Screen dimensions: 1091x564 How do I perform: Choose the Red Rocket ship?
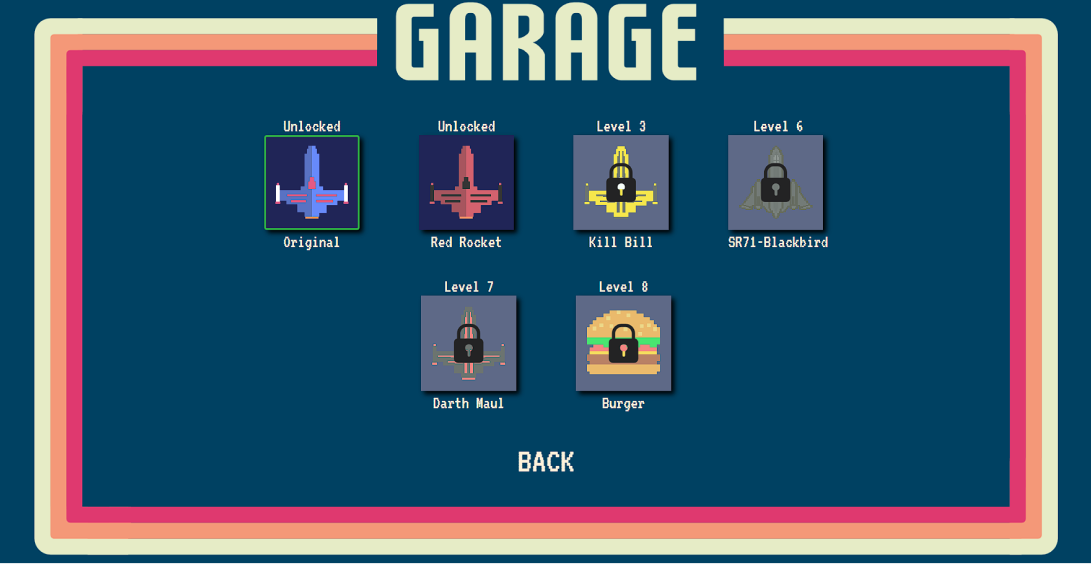(x=466, y=183)
